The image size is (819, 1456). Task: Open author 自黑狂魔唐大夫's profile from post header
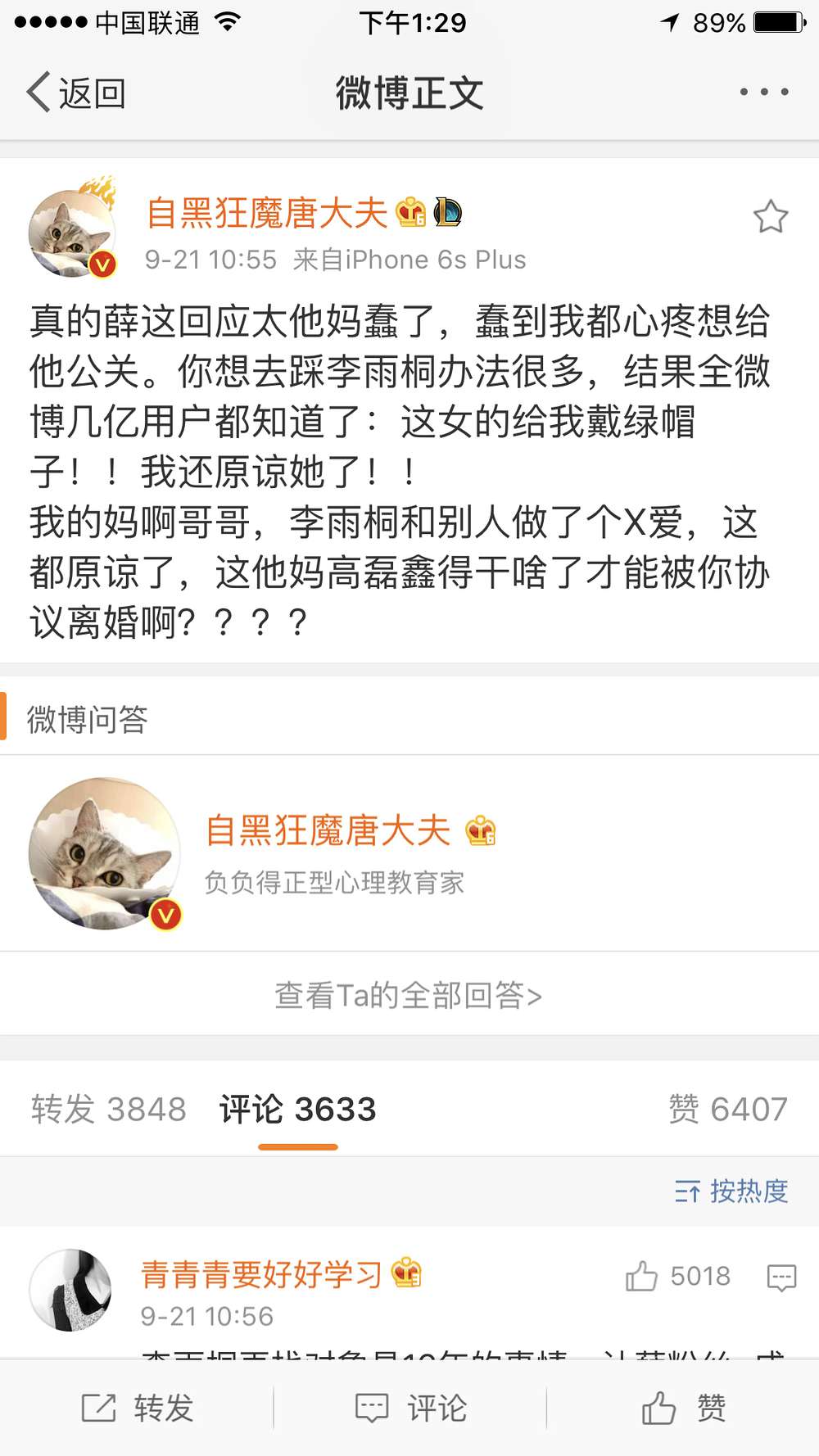(x=267, y=213)
